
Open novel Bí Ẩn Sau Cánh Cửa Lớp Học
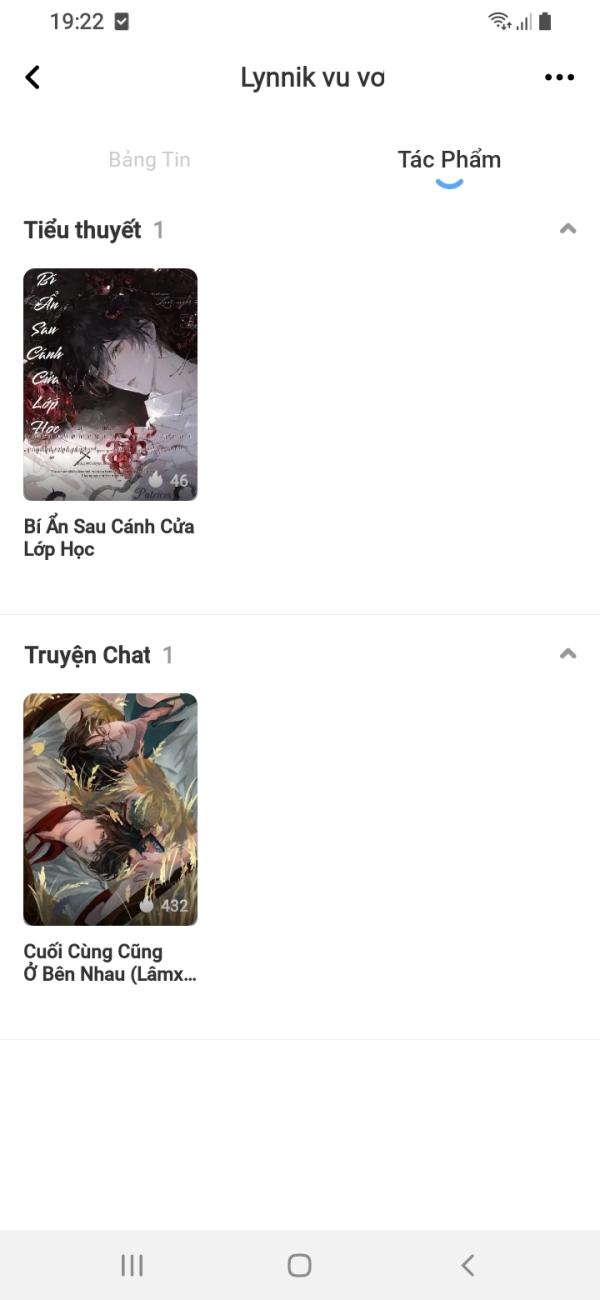click(x=110, y=385)
